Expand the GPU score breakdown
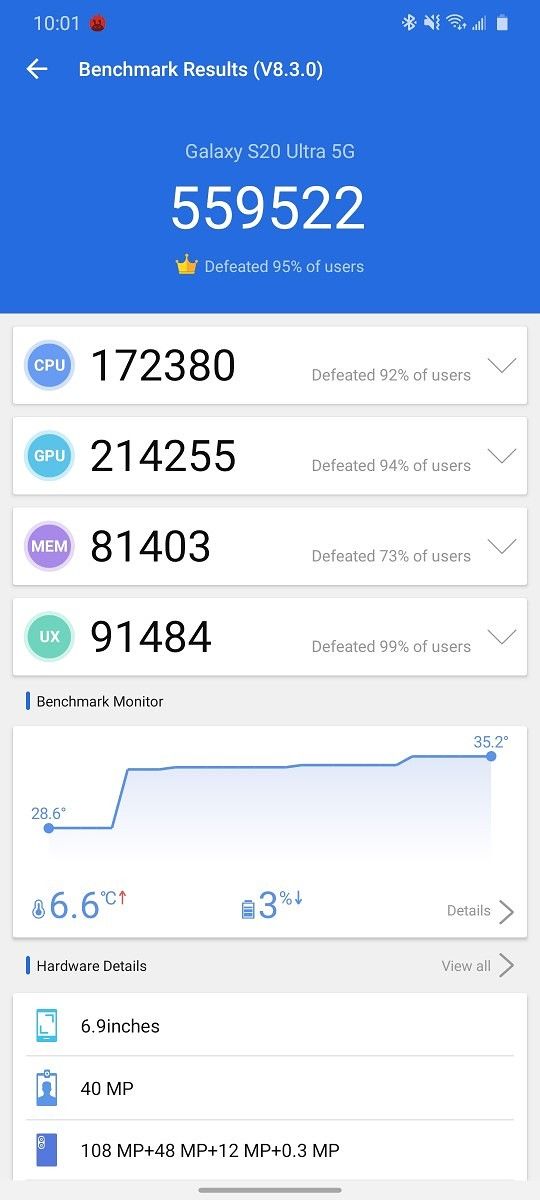 click(502, 456)
